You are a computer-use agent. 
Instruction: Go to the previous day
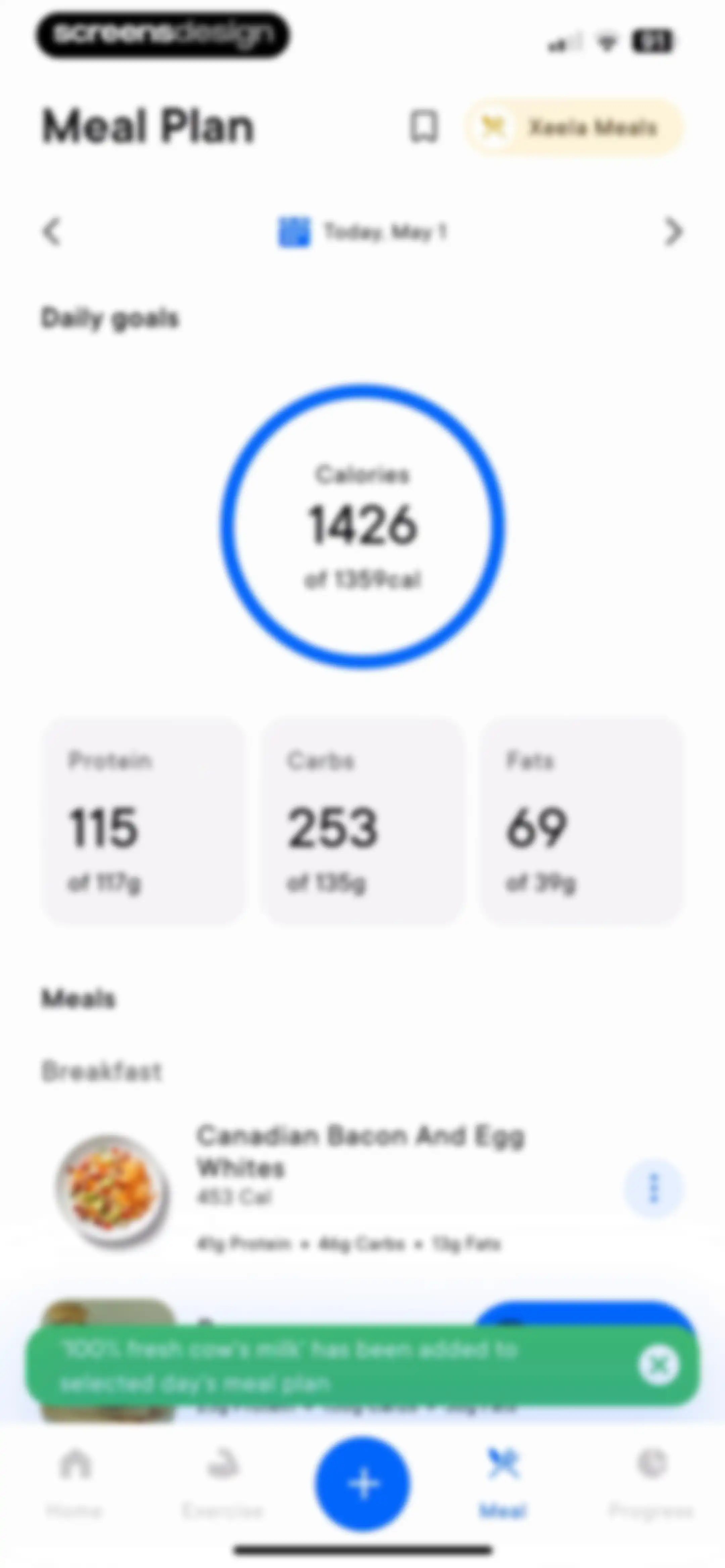click(x=52, y=231)
